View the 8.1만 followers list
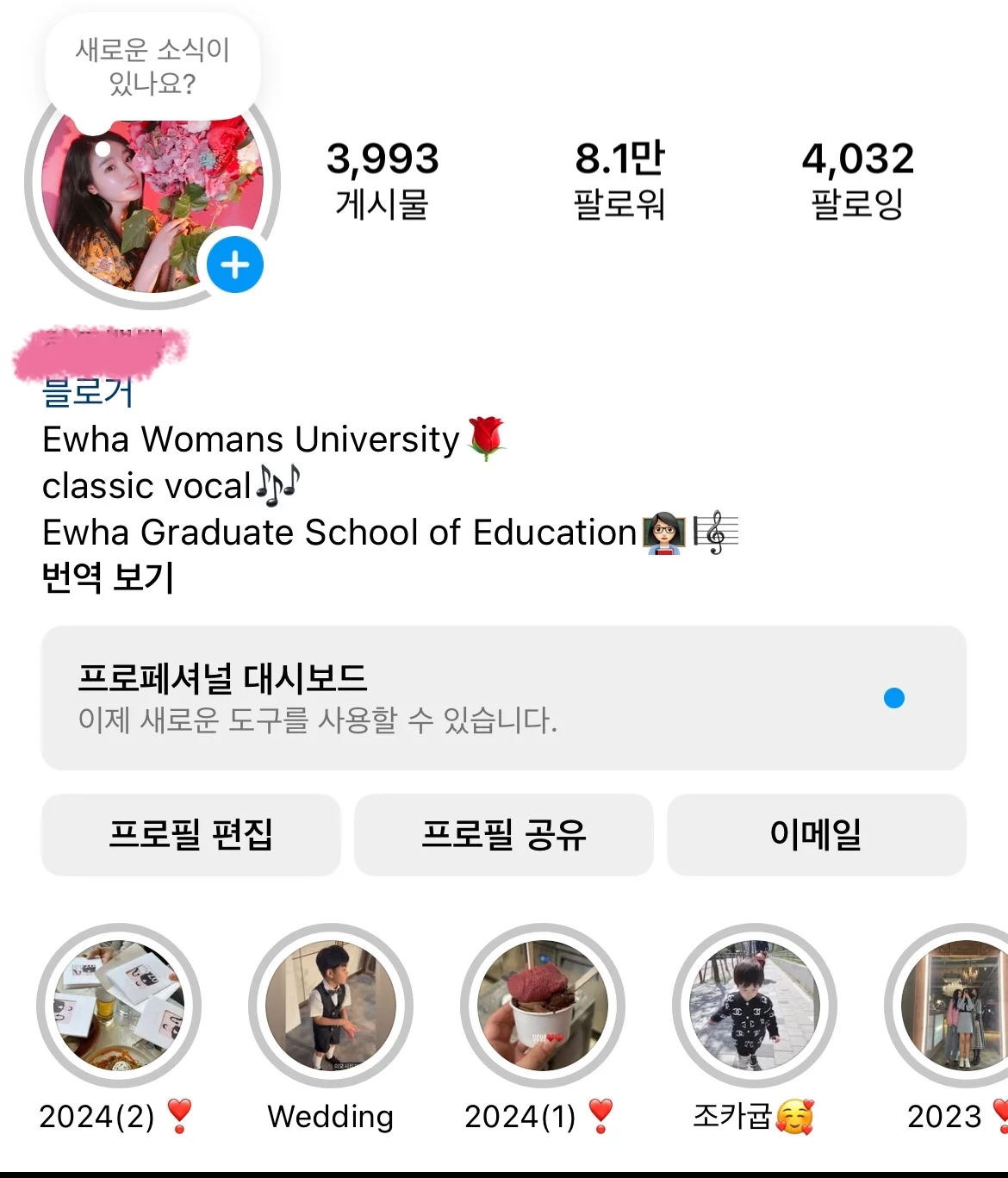 tap(619, 177)
